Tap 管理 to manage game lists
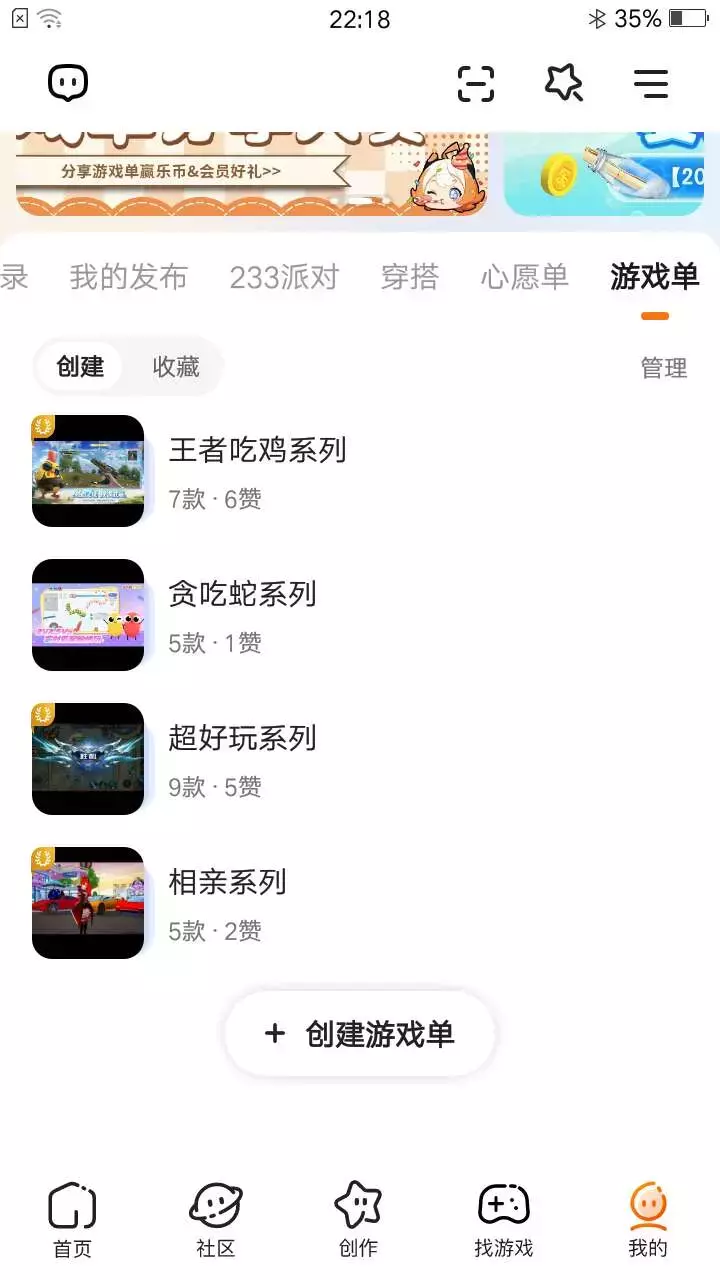The image size is (720, 1280). click(664, 368)
